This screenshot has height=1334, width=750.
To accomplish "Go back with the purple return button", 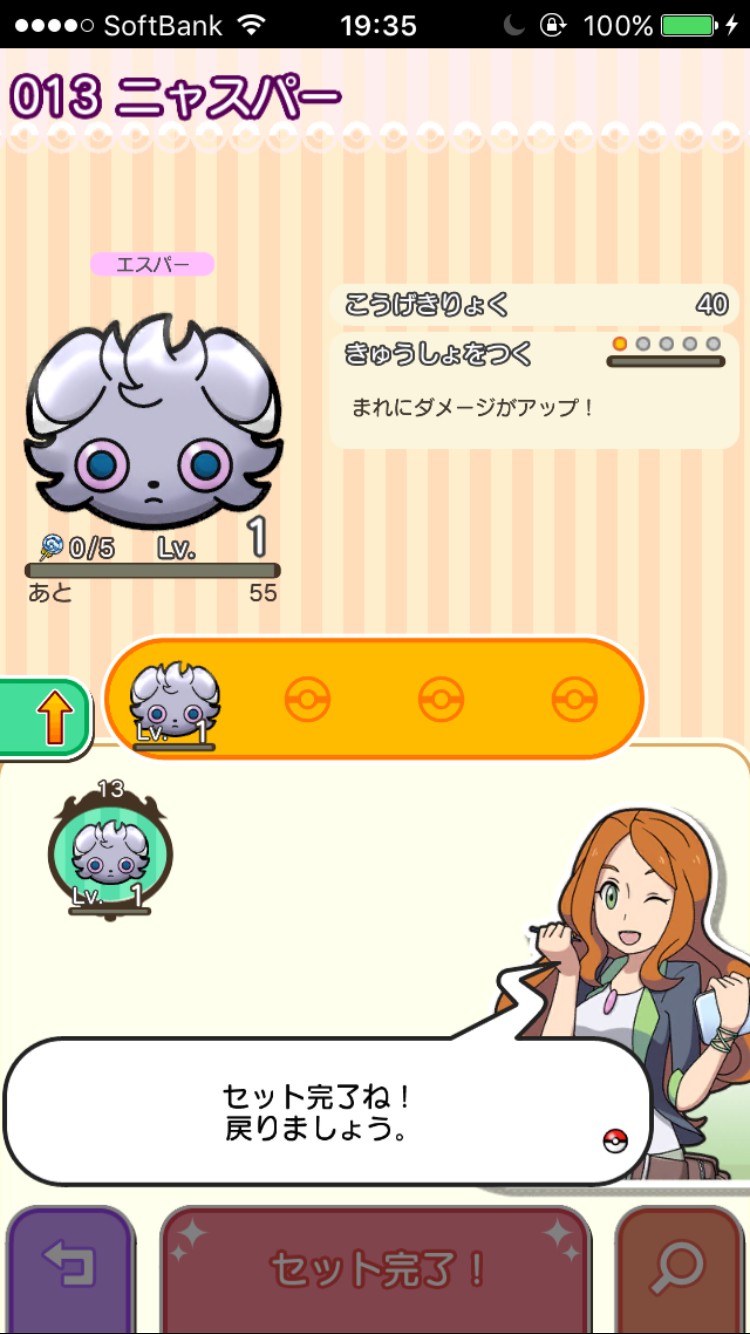I will click(x=70, y=1268).
